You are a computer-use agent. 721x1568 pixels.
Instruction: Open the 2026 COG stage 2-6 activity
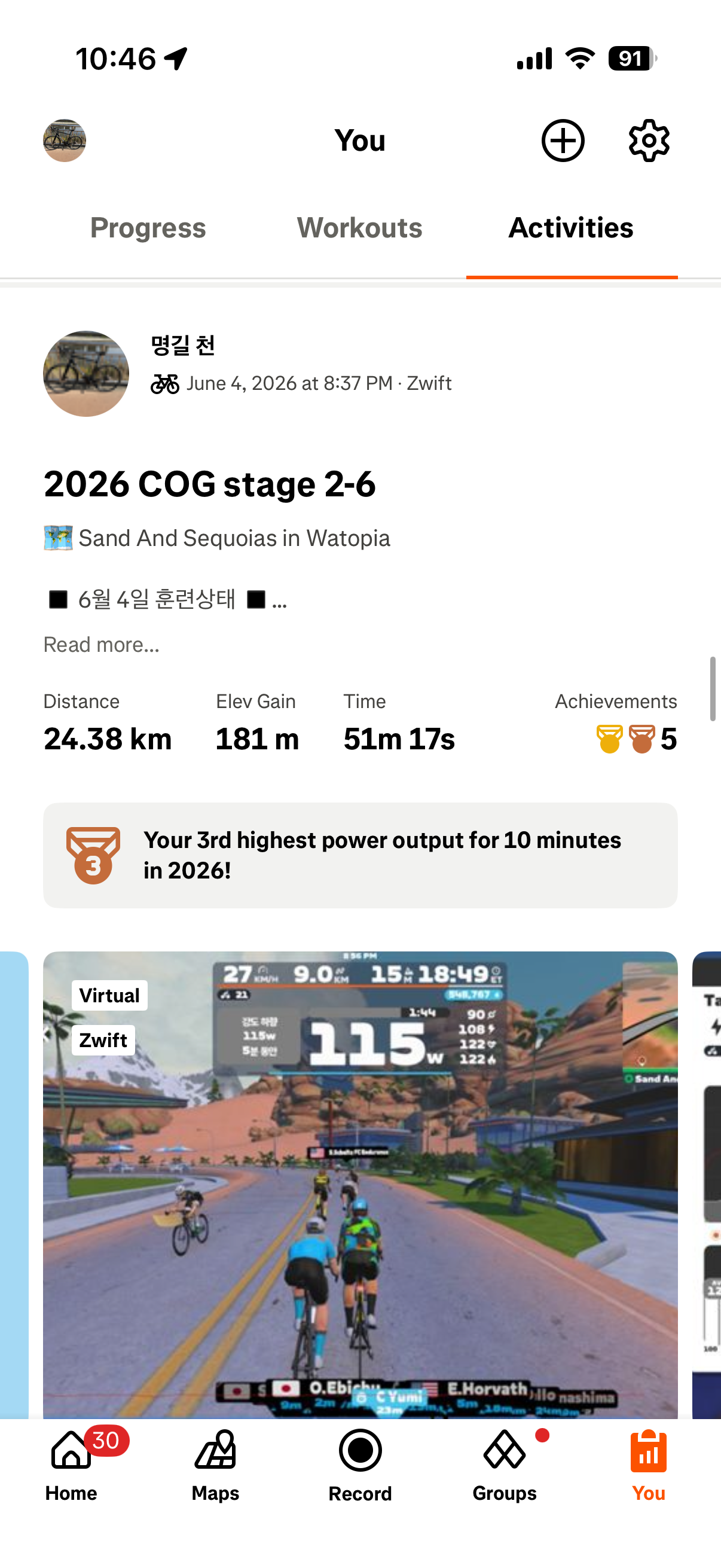pos(210,484)
